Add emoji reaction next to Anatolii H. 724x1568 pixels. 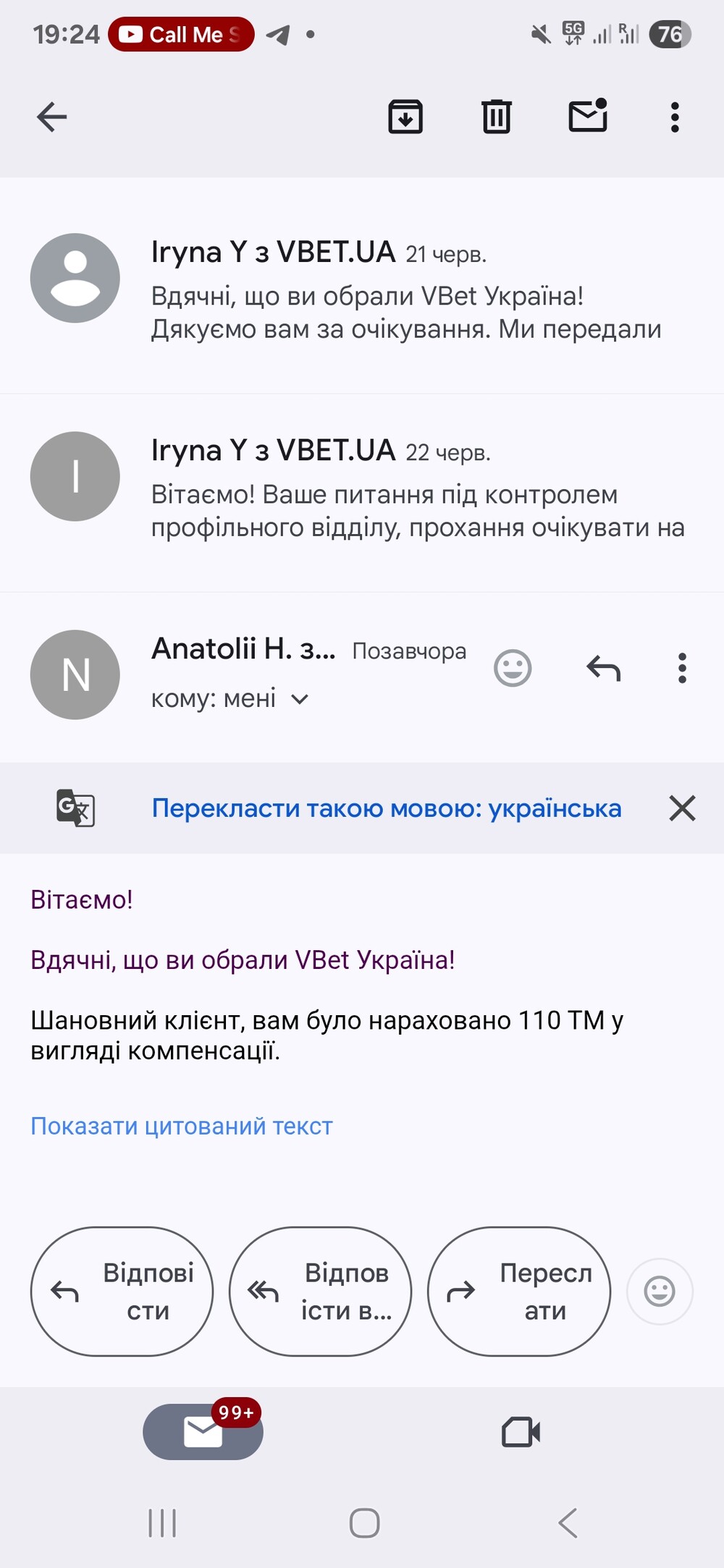click(x=513, y=668)
